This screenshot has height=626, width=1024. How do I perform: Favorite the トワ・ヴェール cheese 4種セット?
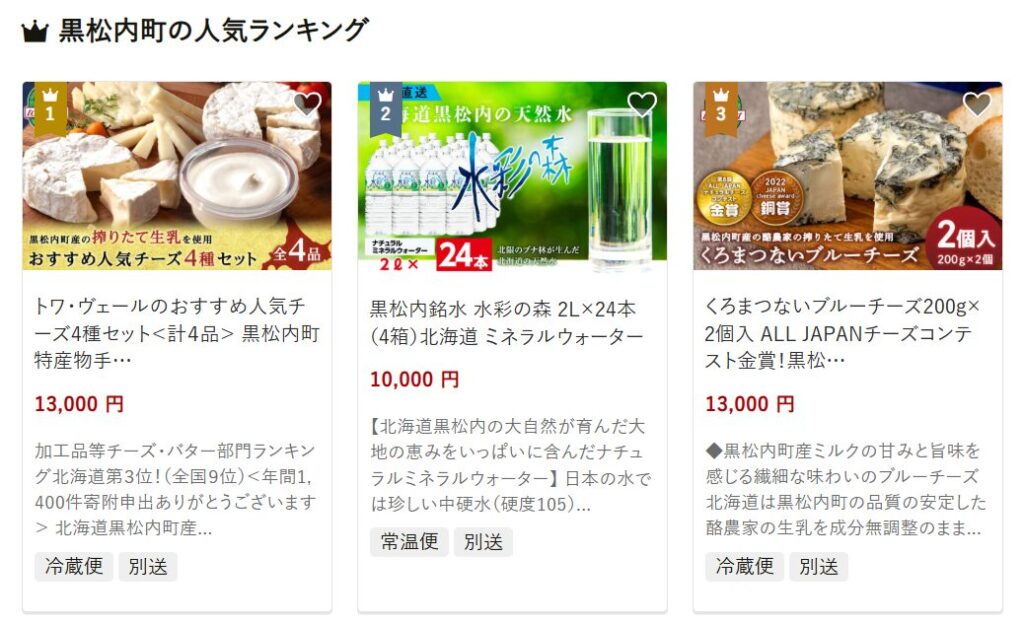[307, 104]
